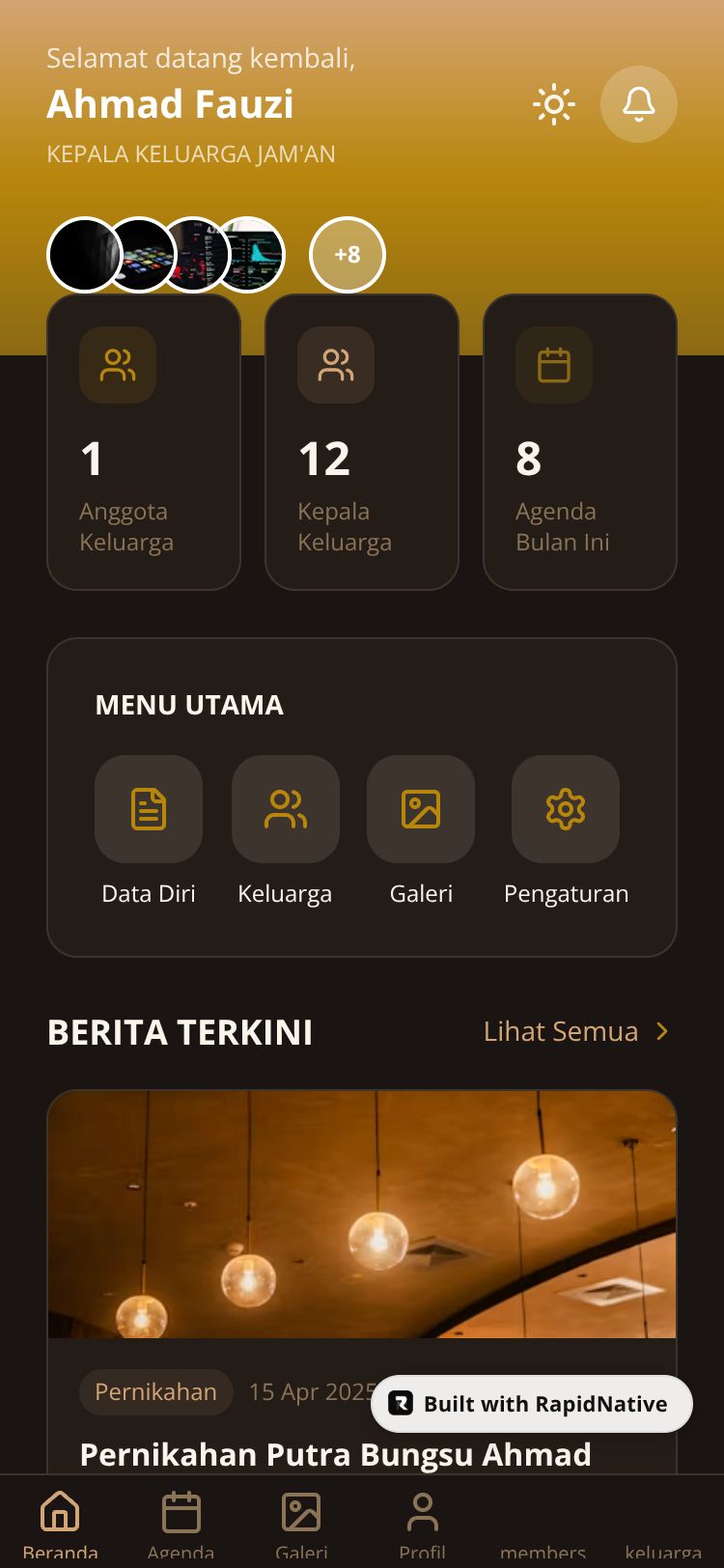The height and width of the screenshot is (1568, 724).
Task: Toggle the light theme sun icon
Action: click(554, 104)
